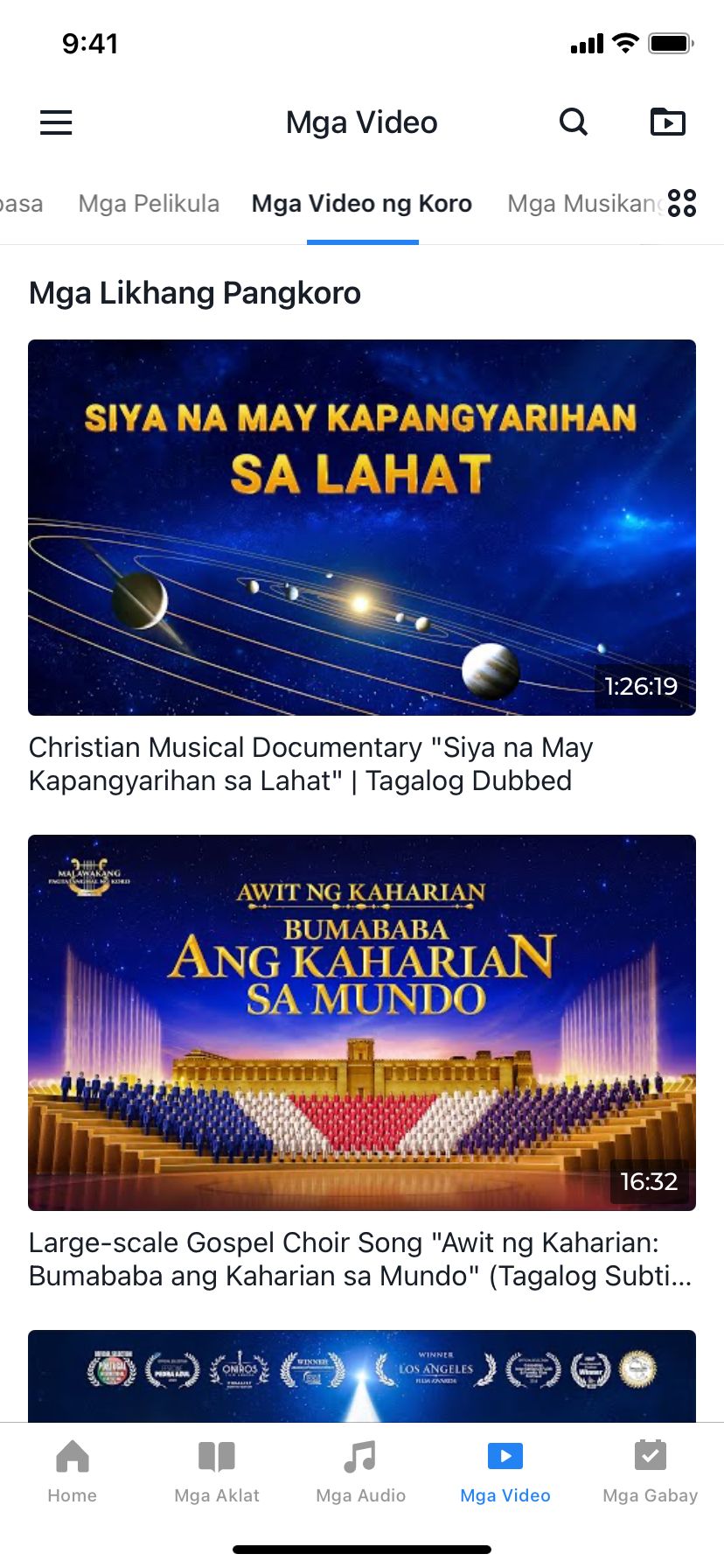Play "Siya na May Kapangyarihan sa Lahat" video
The width and height of the screenshot is (724, 1568).
point(362,528)
